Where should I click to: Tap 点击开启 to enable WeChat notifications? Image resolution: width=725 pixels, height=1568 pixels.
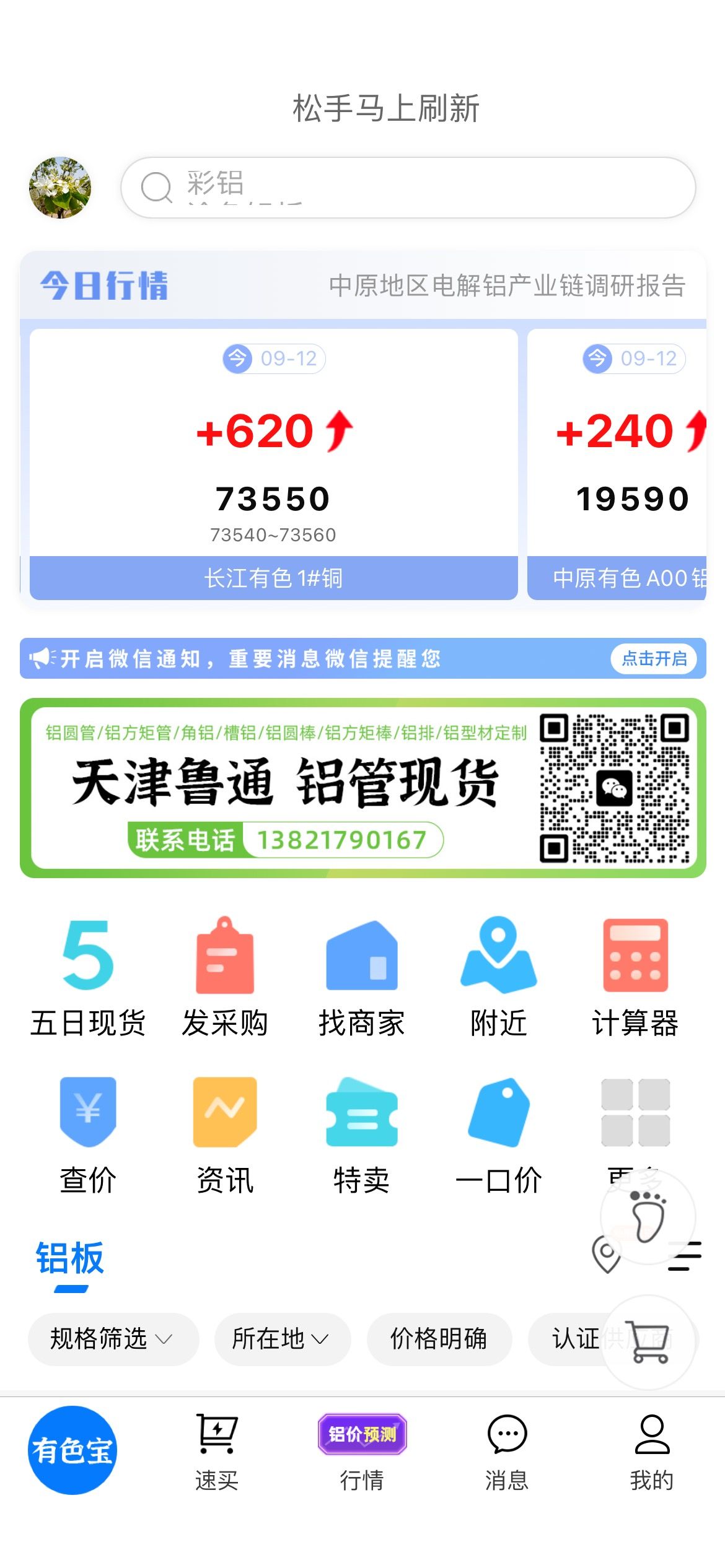(x=654, y=658)
